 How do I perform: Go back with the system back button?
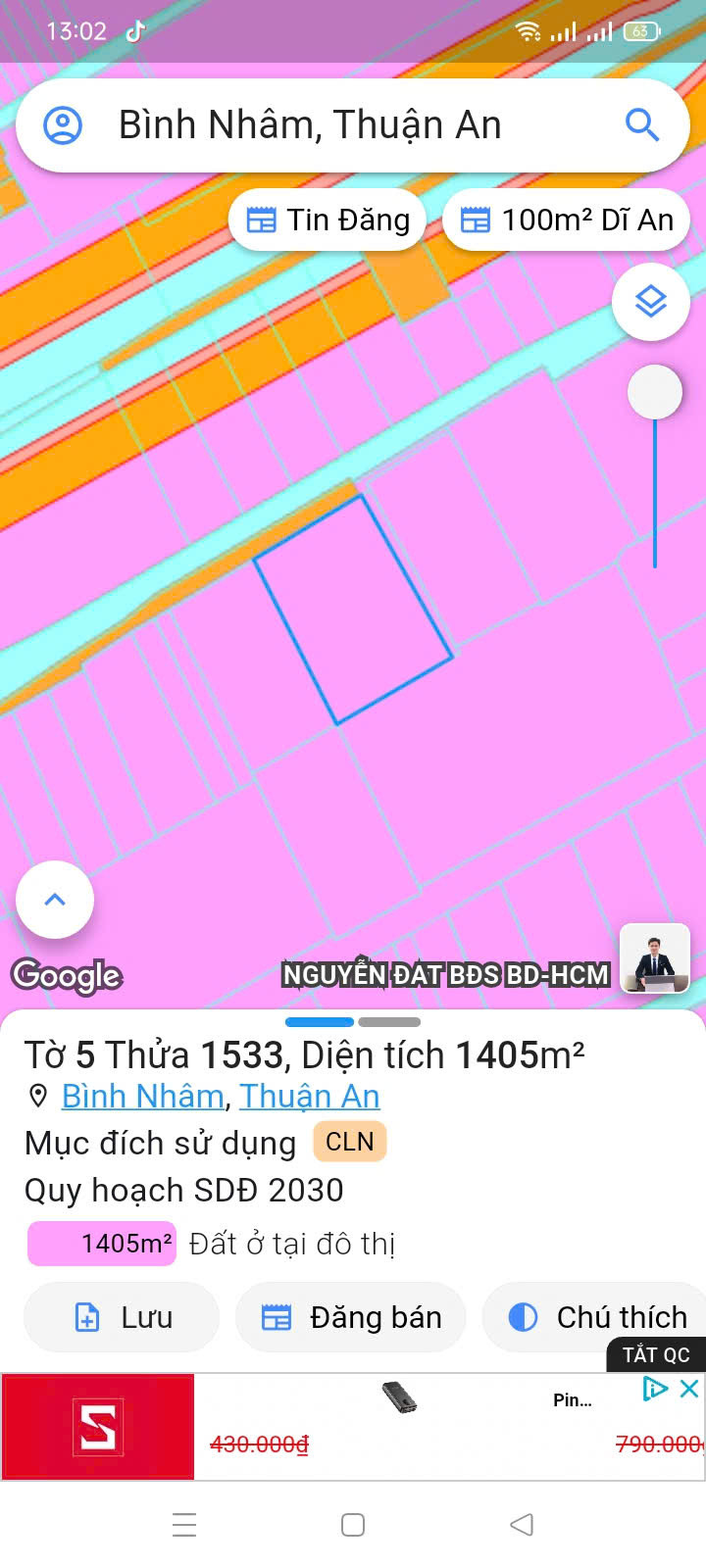[x=522, y=1525]
